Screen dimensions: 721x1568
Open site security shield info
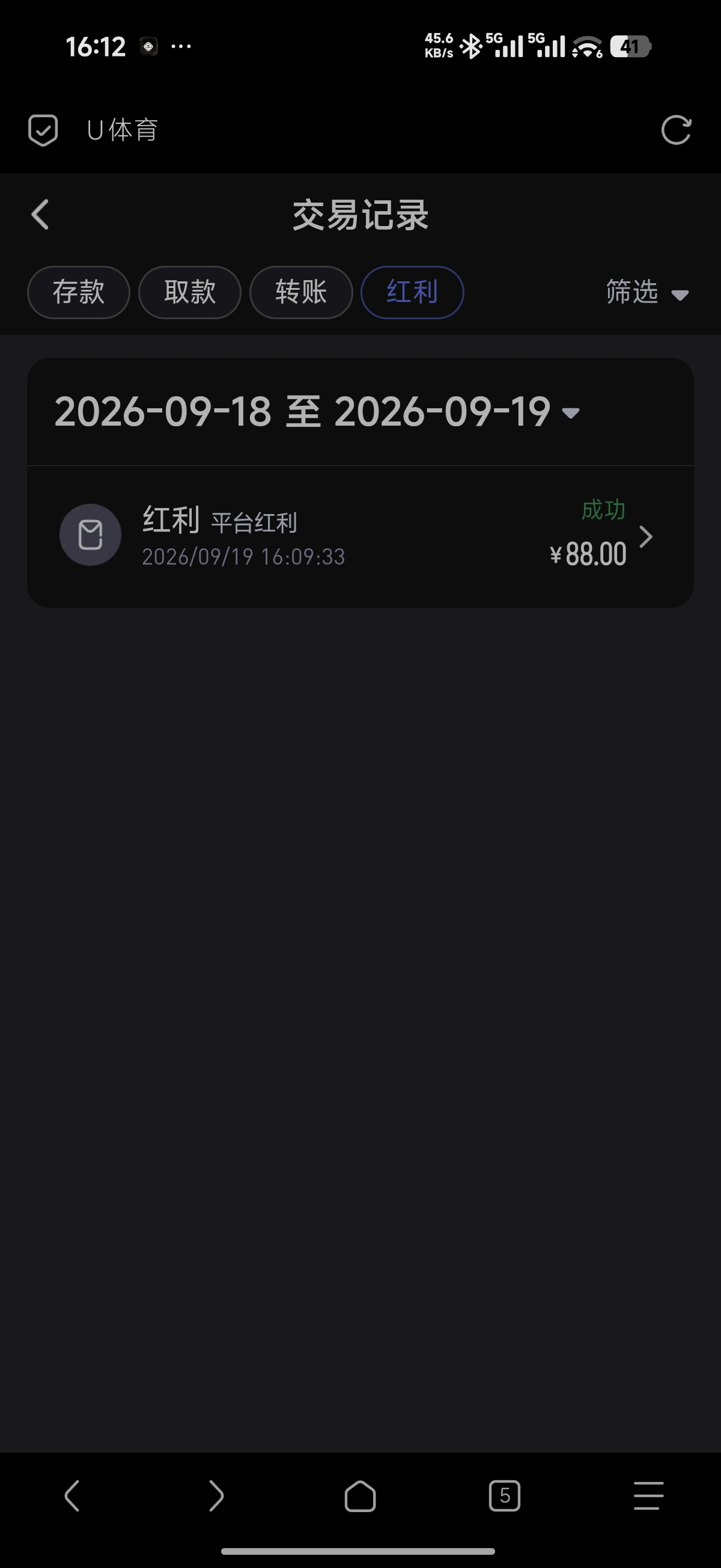(x=43, y=130)
